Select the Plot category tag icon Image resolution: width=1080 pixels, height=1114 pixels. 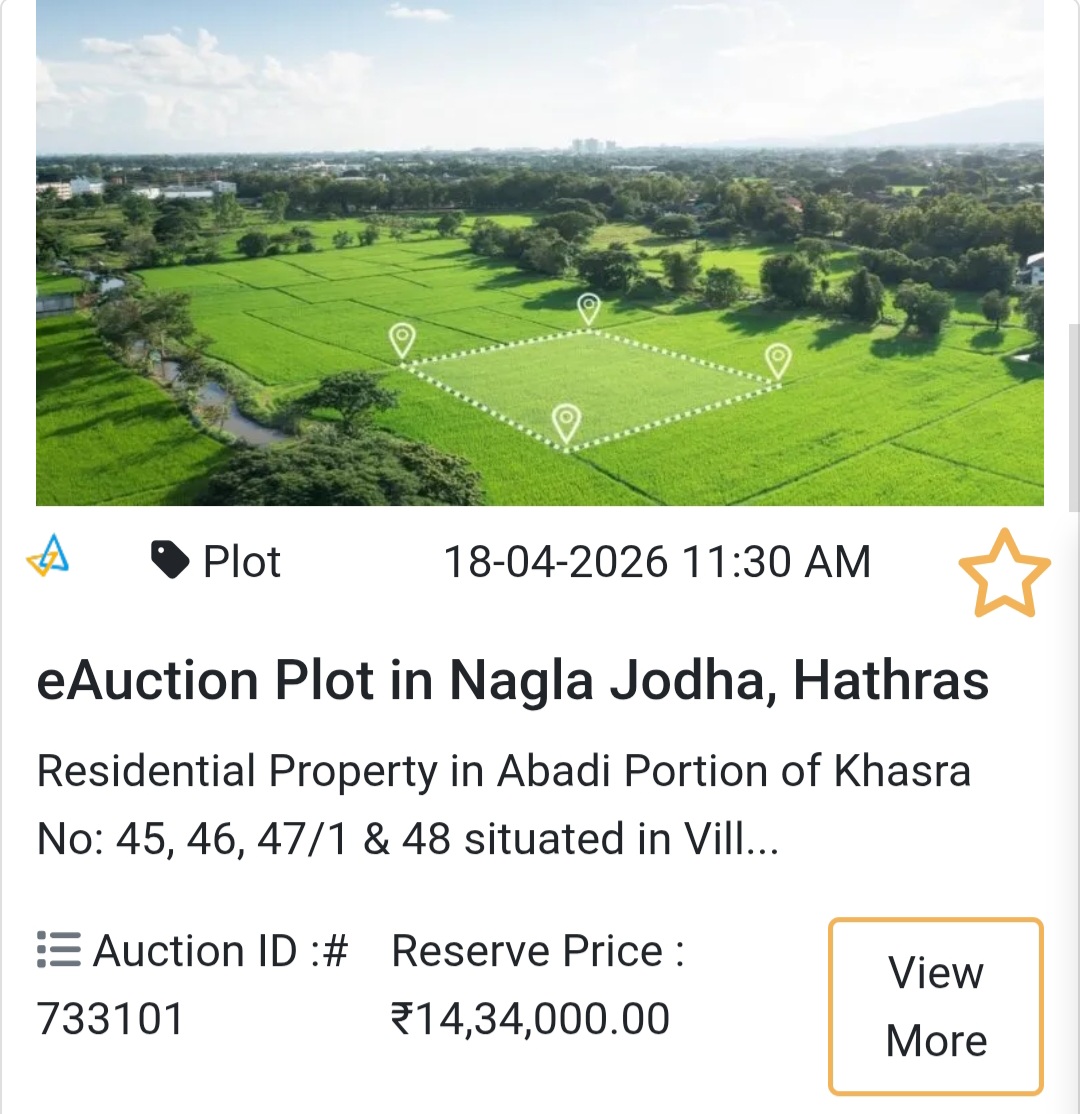[x=170, y=560]
